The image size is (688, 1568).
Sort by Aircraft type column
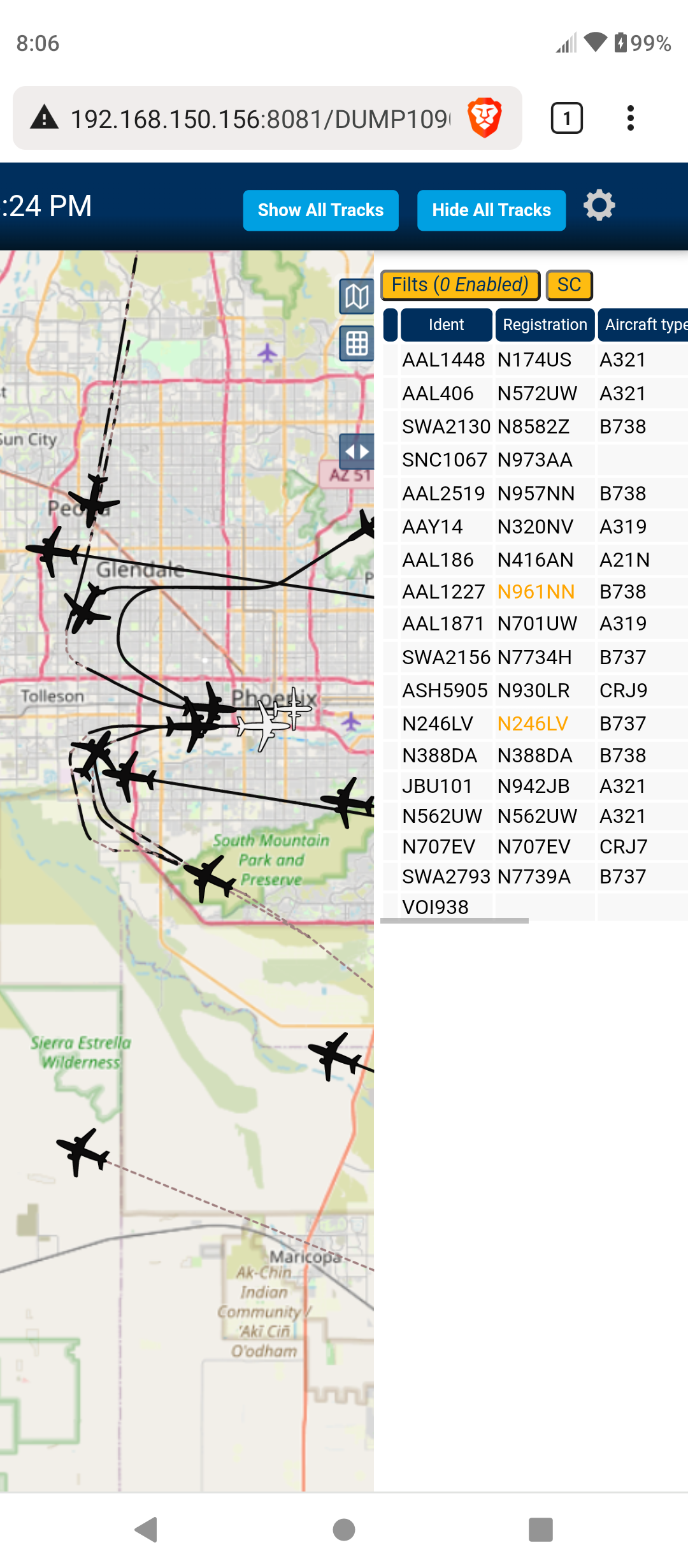(643, 325)
